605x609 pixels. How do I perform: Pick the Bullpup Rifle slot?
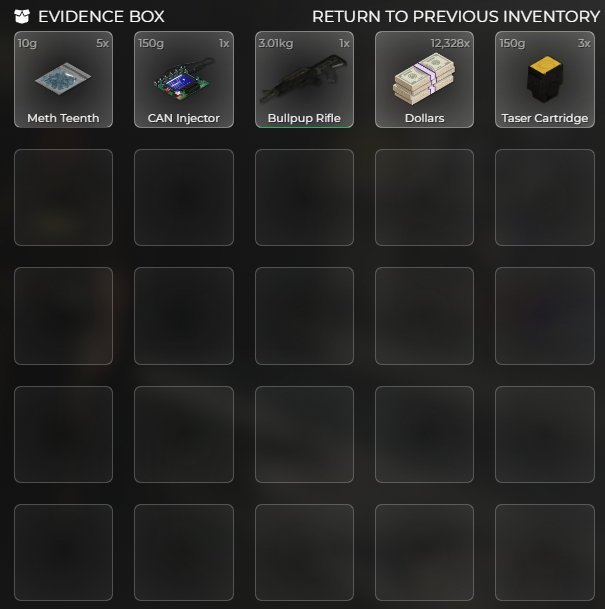coord(304,80)
